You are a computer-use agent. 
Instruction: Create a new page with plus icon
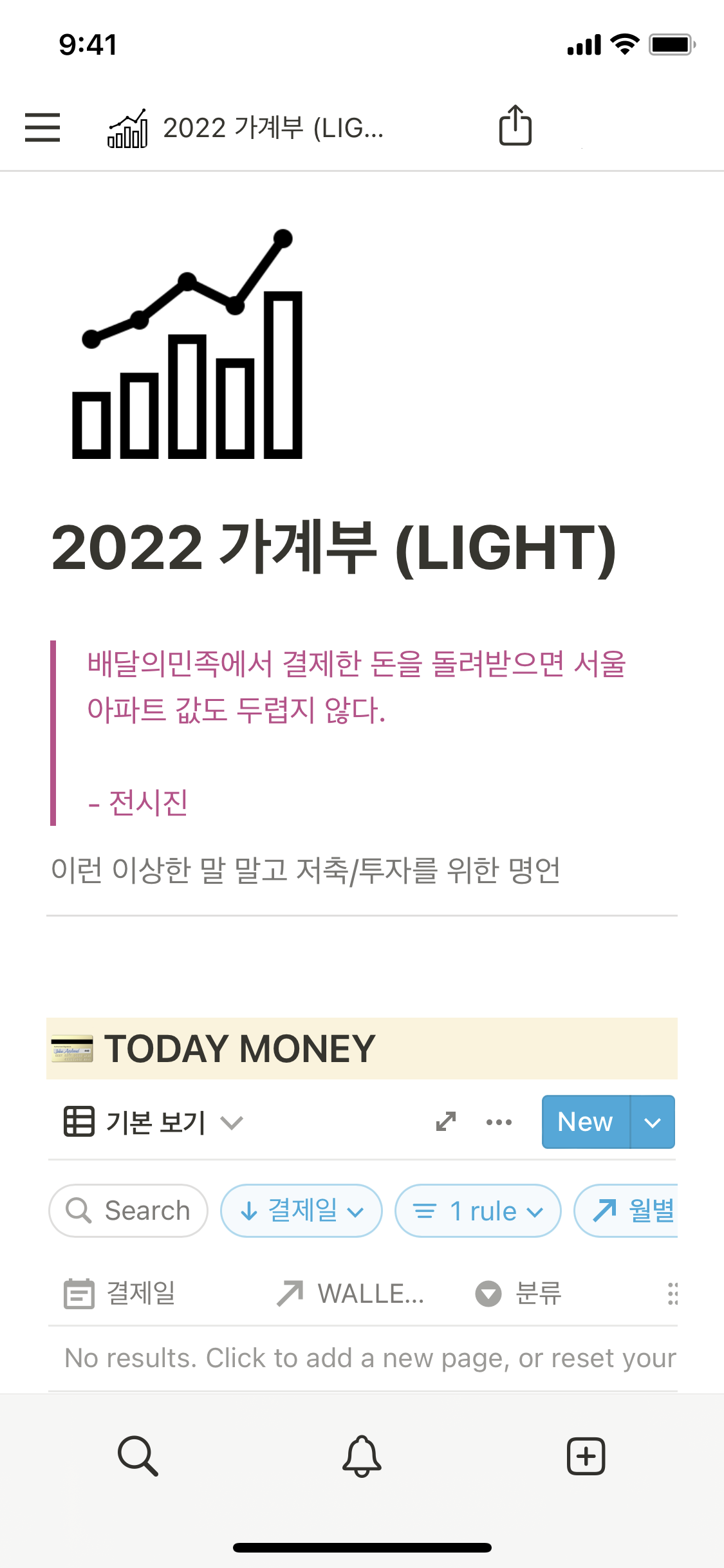[586, 1456]
